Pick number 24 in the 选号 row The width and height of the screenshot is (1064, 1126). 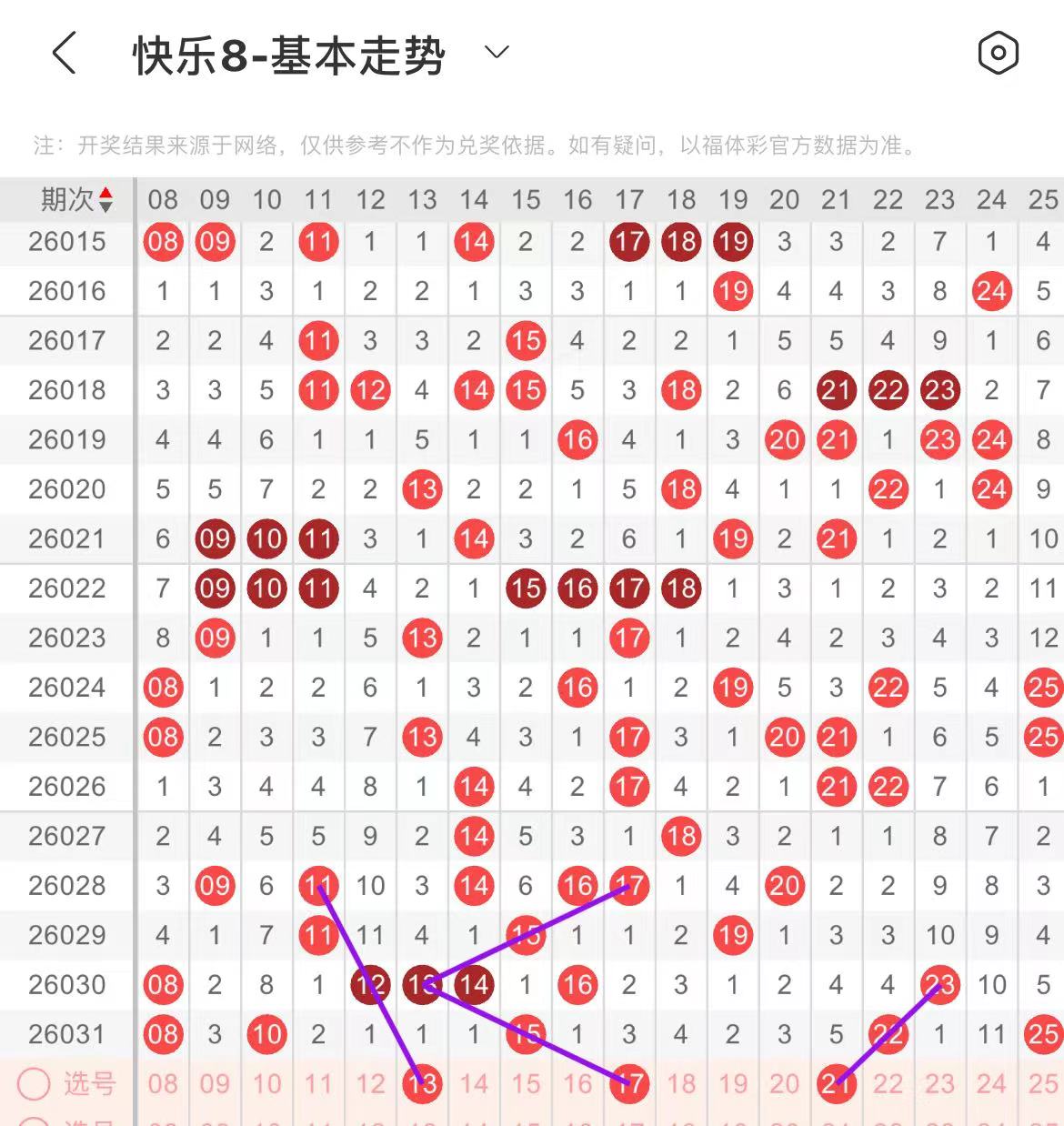(x=991, y=1083)
